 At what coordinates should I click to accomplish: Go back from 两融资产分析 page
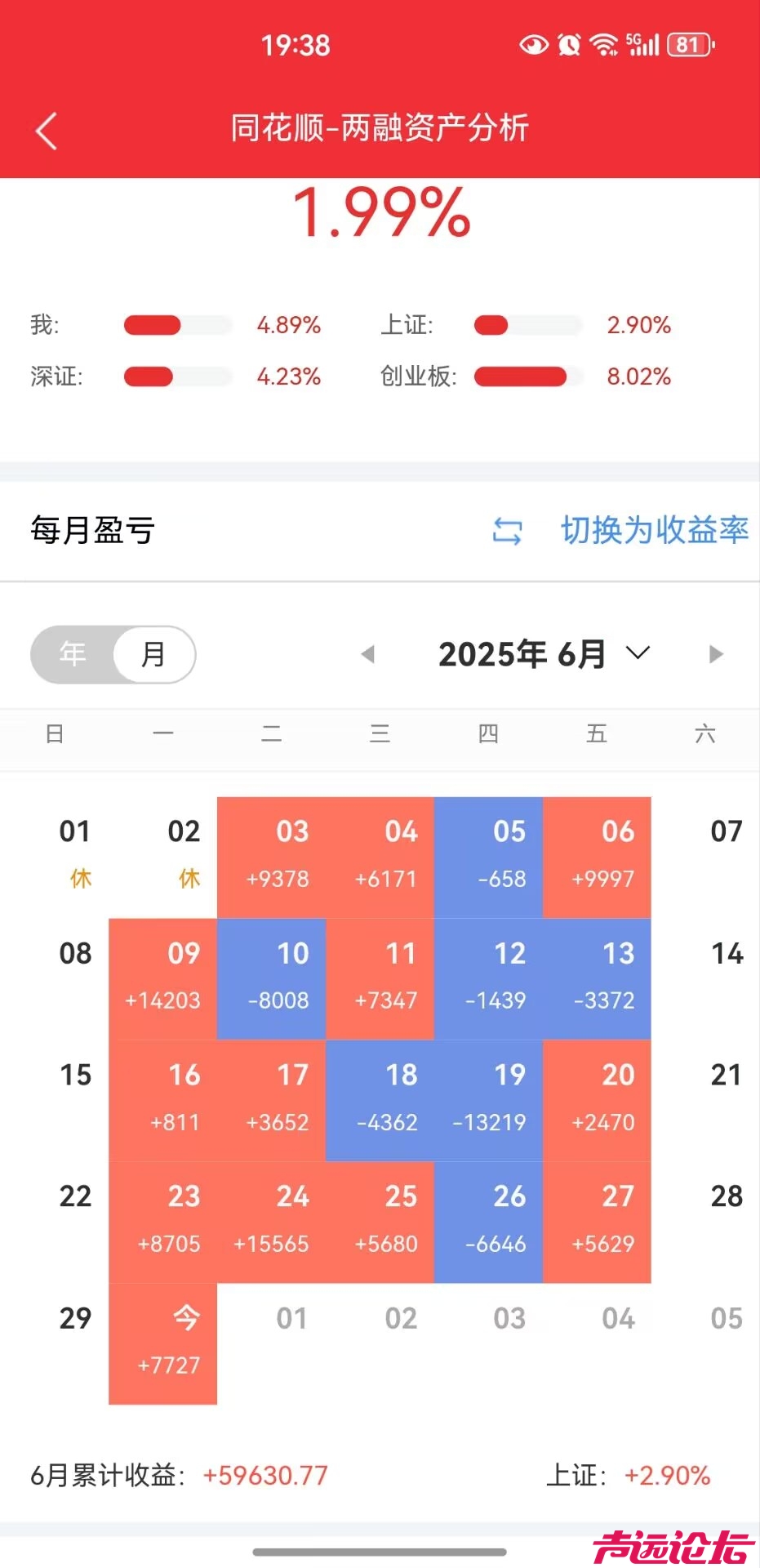[47, 131]
